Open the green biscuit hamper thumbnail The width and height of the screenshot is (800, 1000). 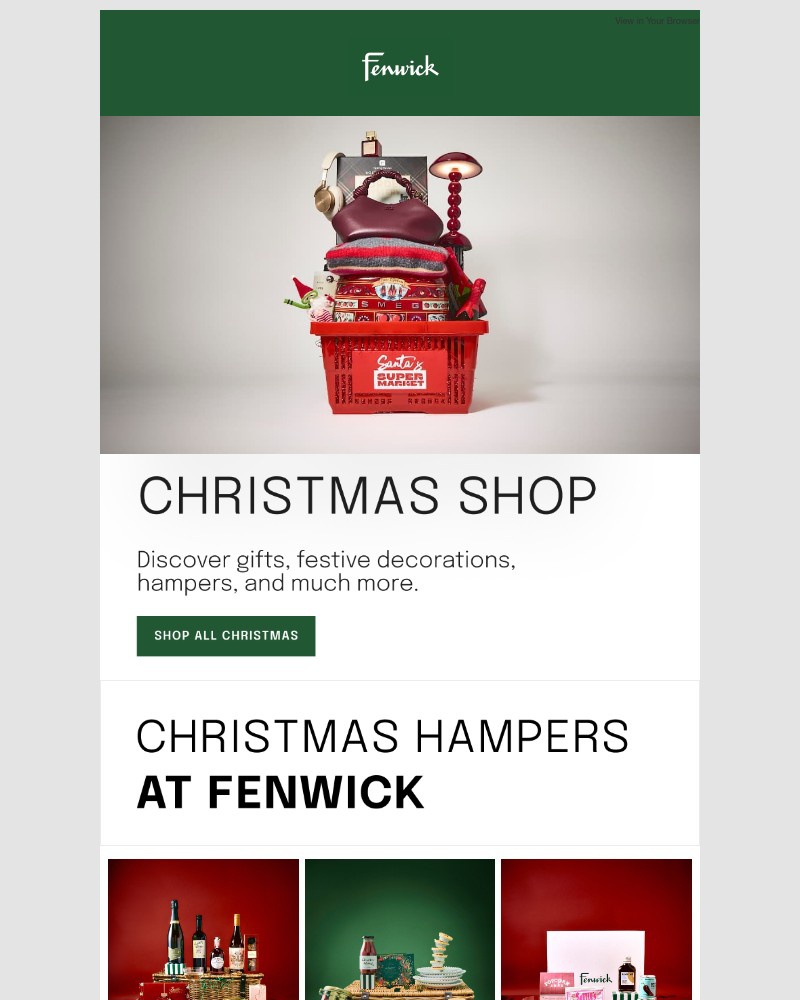[x=399, y=928]
